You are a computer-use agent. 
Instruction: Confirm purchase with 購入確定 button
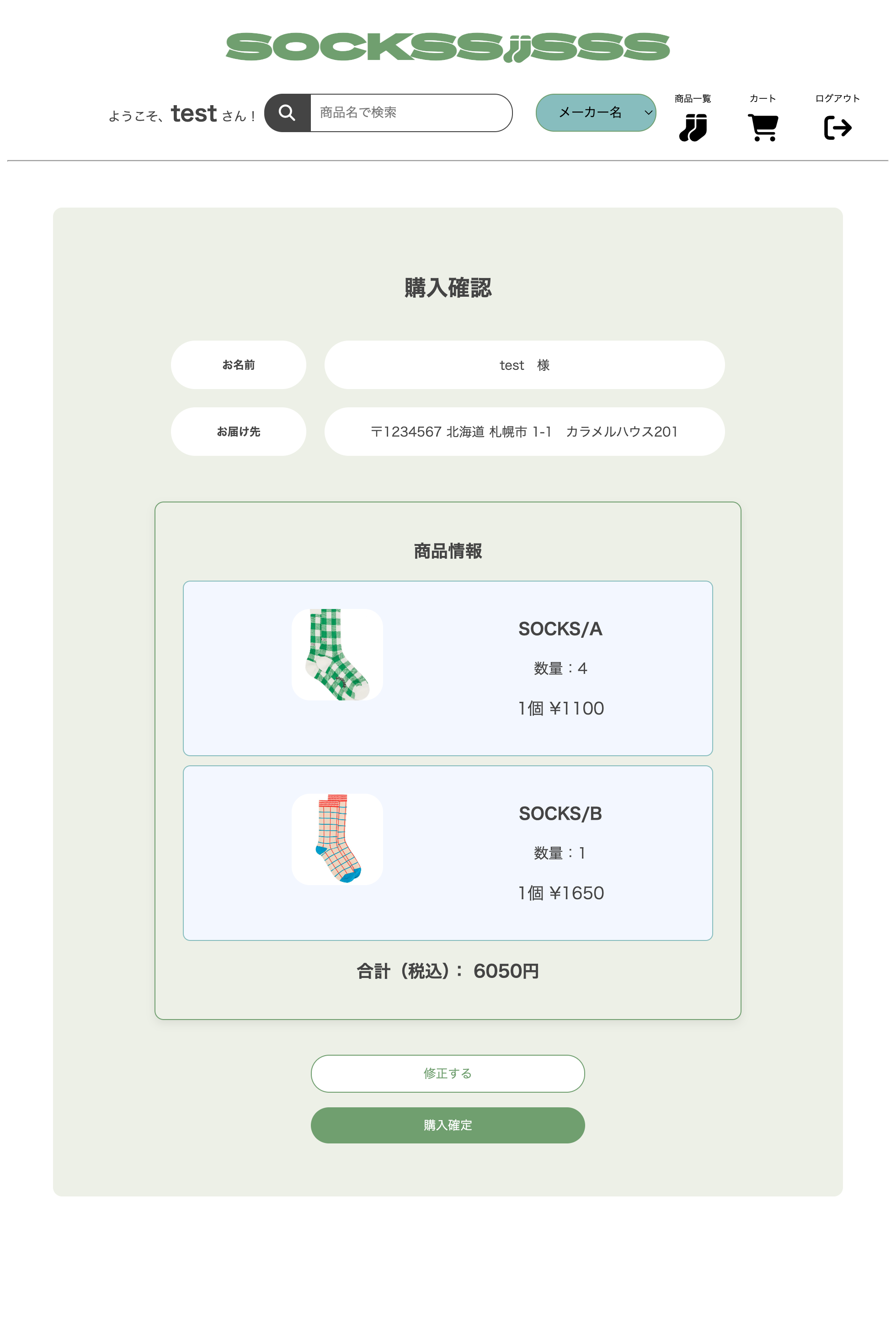448,1125
